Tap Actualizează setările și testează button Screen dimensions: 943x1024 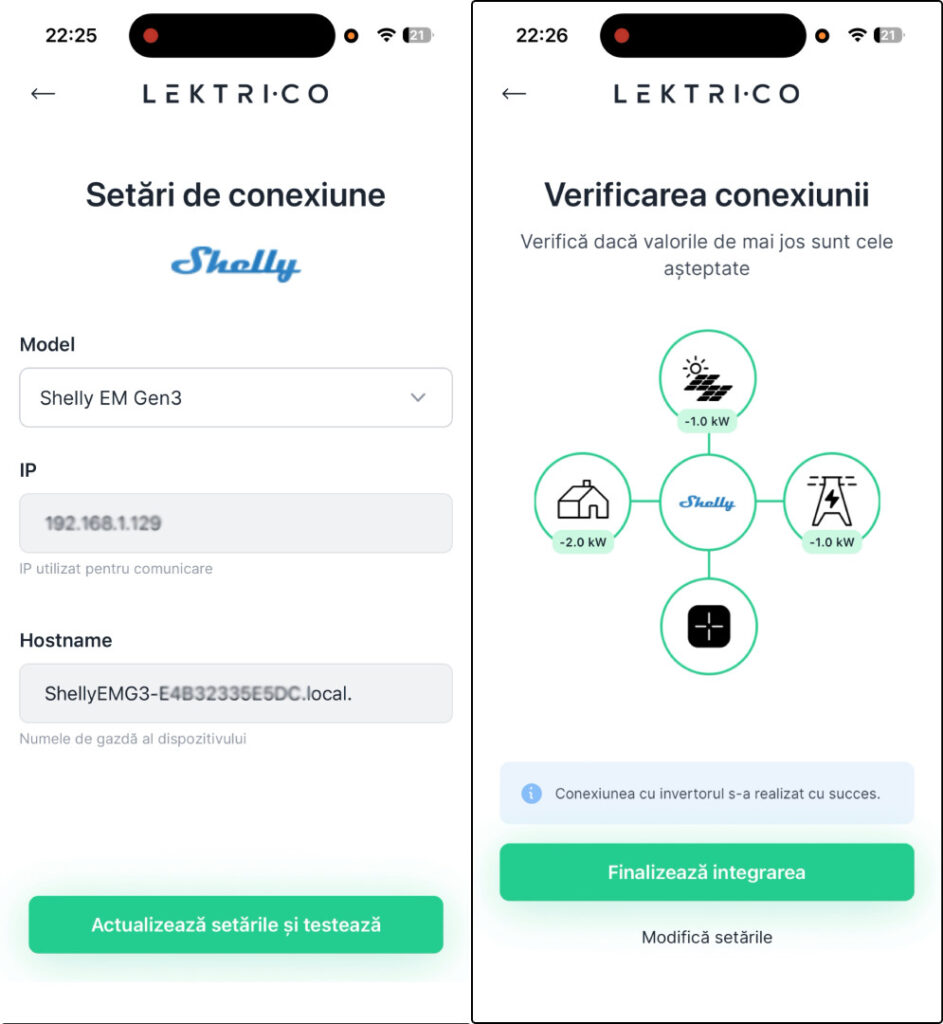coord(236,925)
